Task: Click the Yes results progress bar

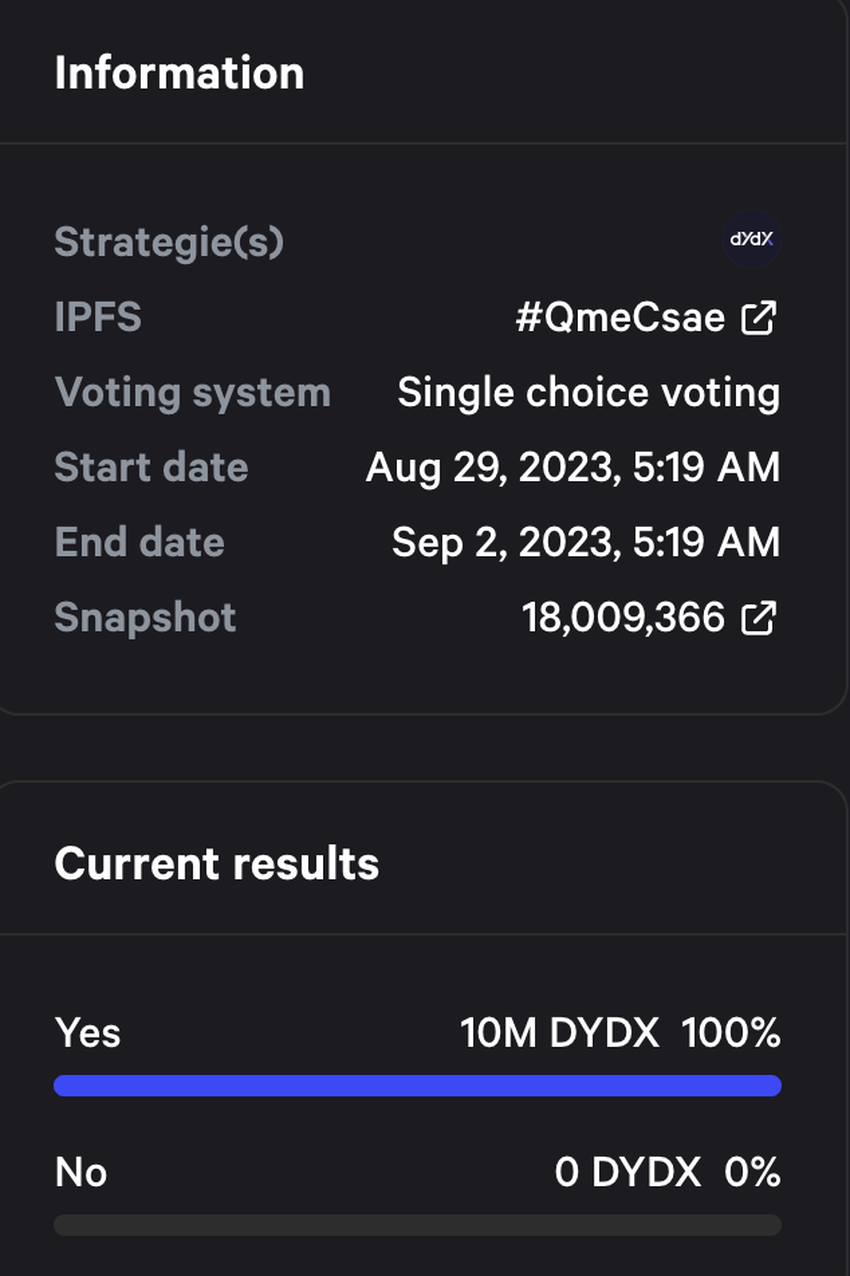Action: 420,1083
